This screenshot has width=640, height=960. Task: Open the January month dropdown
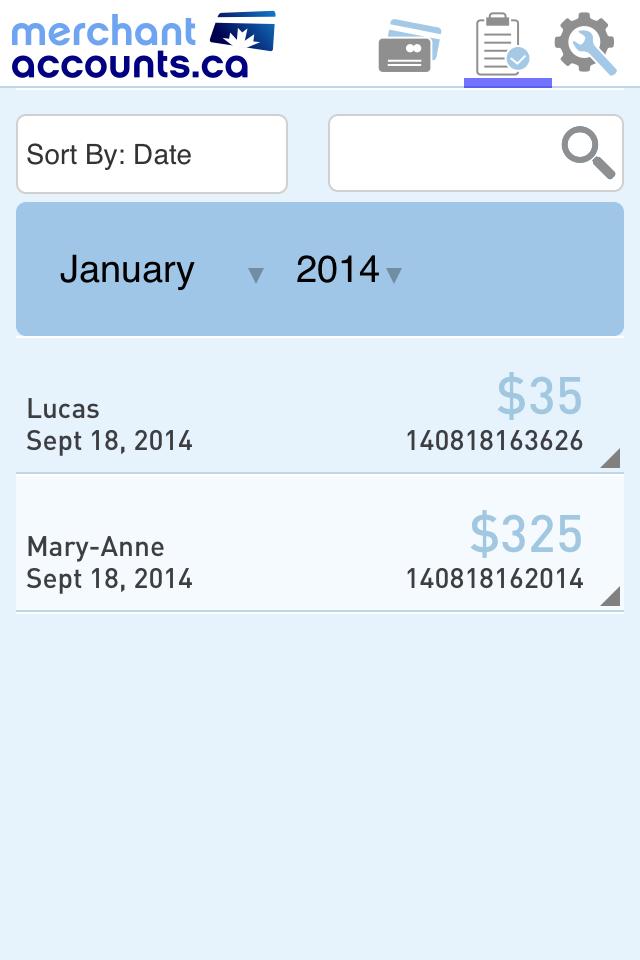point(160,270)
